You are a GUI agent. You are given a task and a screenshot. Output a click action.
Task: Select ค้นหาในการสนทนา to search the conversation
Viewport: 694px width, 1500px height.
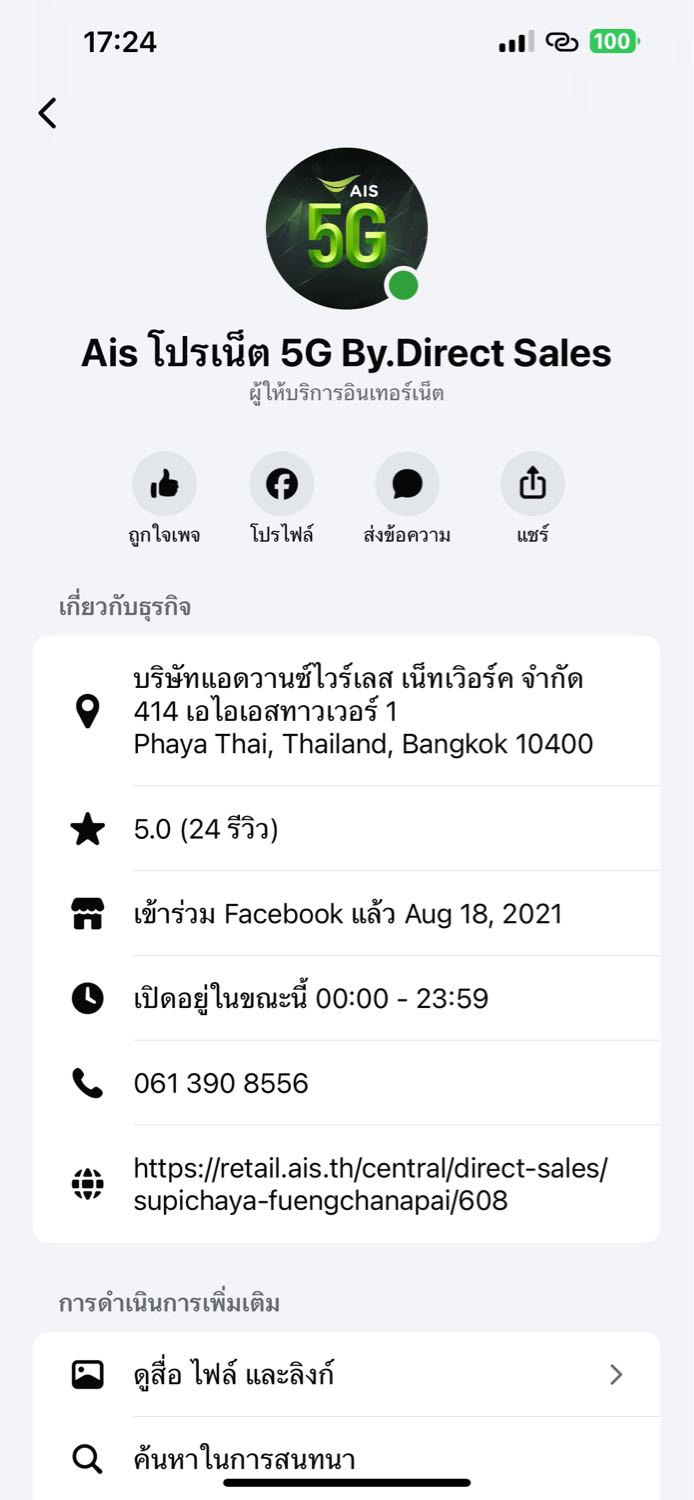[346, 1459]
